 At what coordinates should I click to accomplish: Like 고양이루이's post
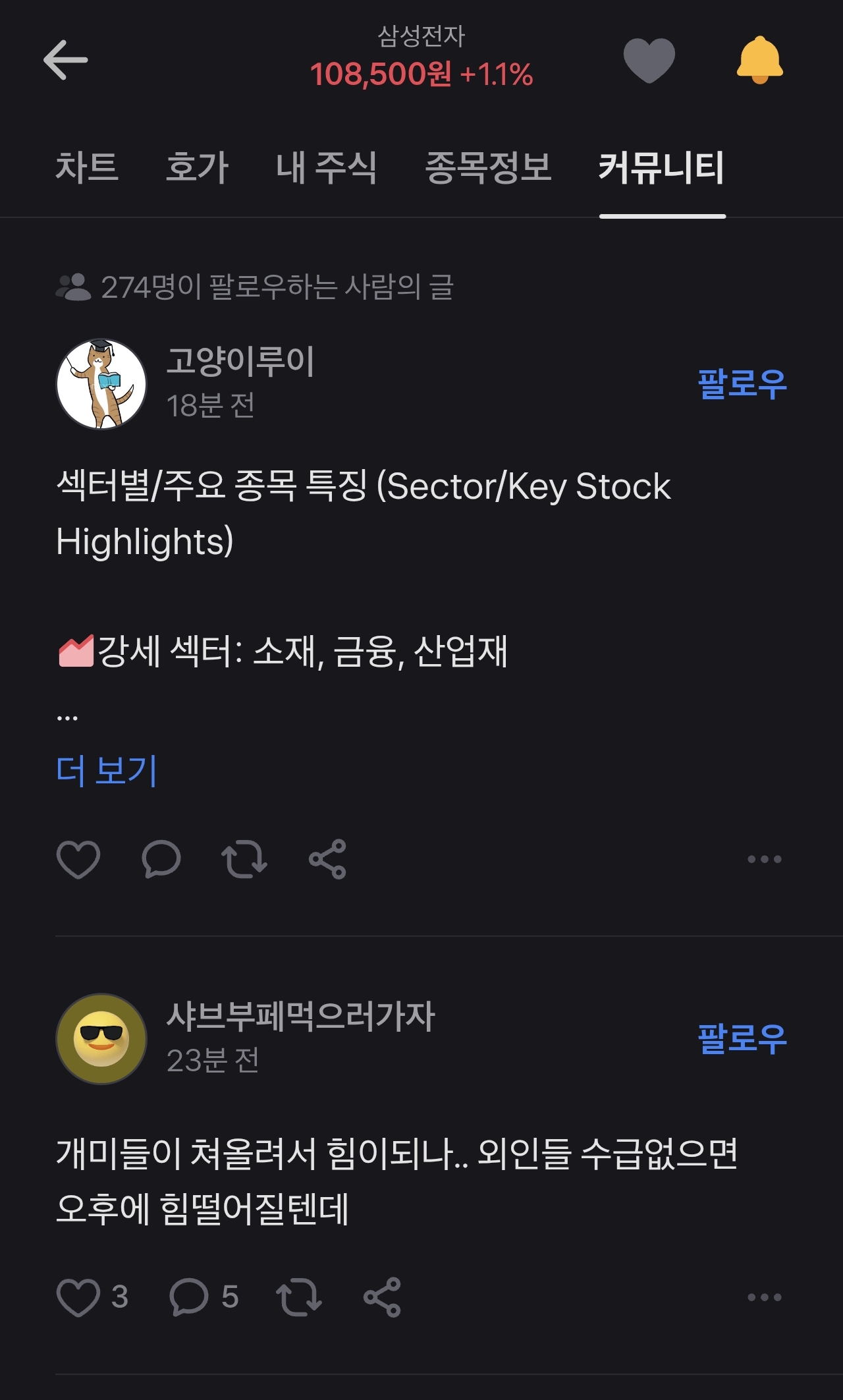coord(78,859)
